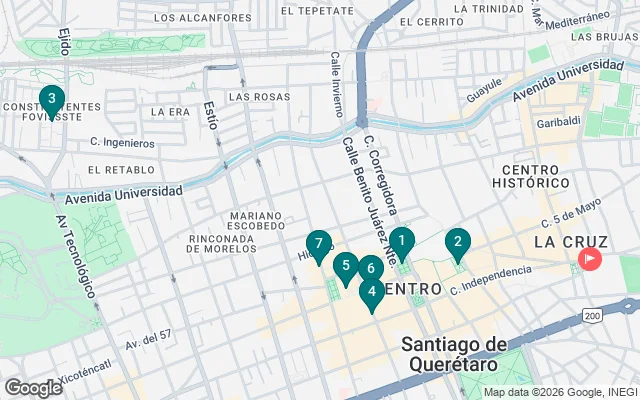Tap map pin number 2
The image size is (640, 400).
pyautogui.click(x=458, y=242)
